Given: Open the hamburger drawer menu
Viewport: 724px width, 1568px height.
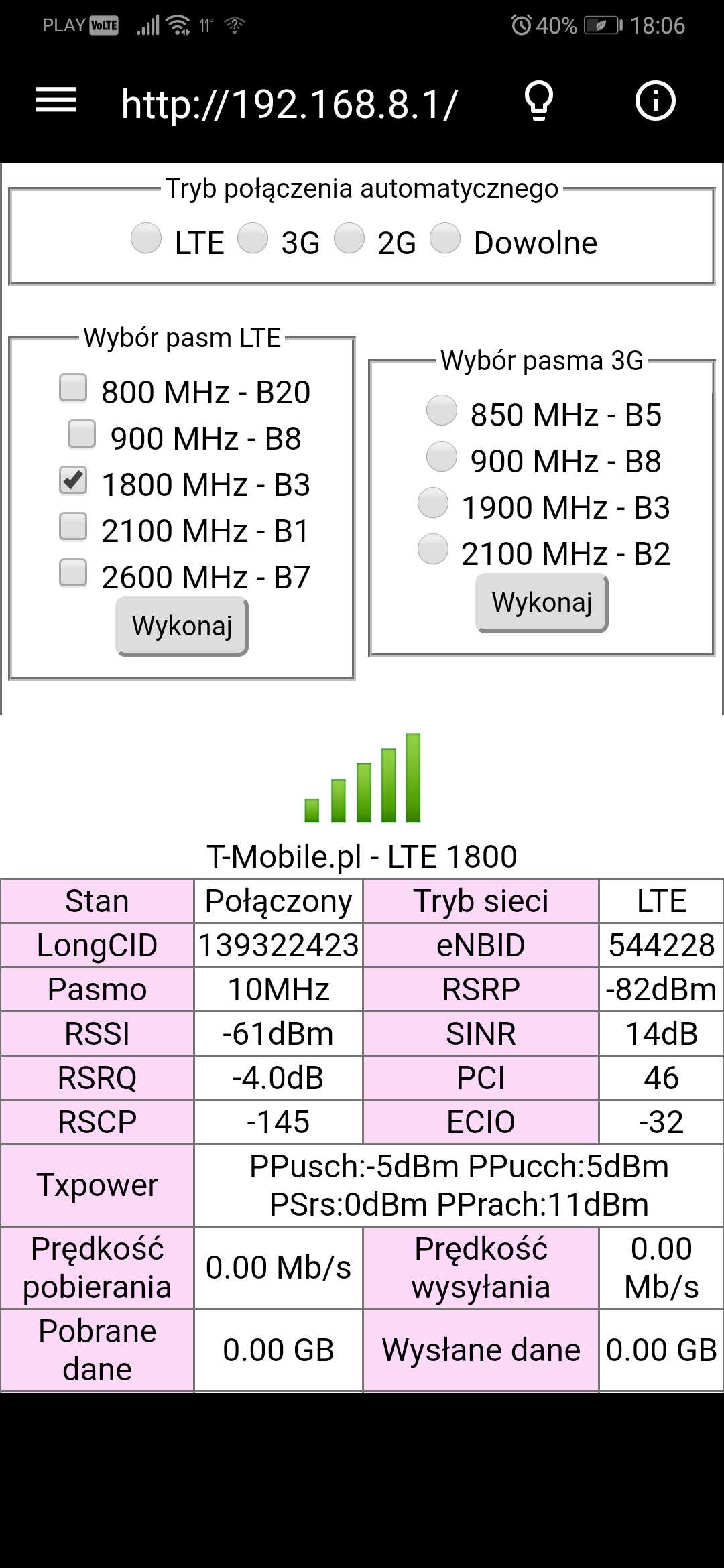Looking at the screenshot, I should click(x=56, y=101).
